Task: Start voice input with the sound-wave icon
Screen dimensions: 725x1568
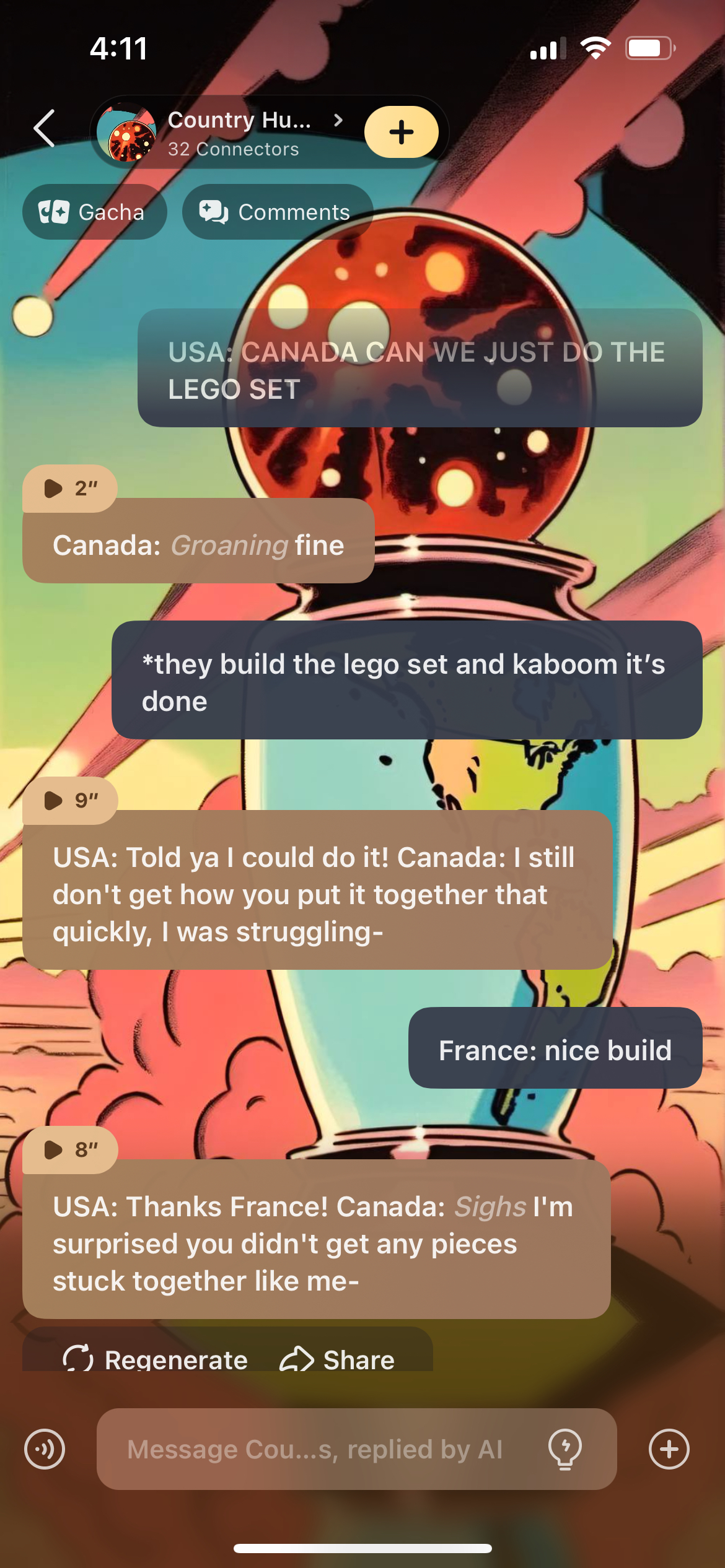Action: pos(45,1449)
